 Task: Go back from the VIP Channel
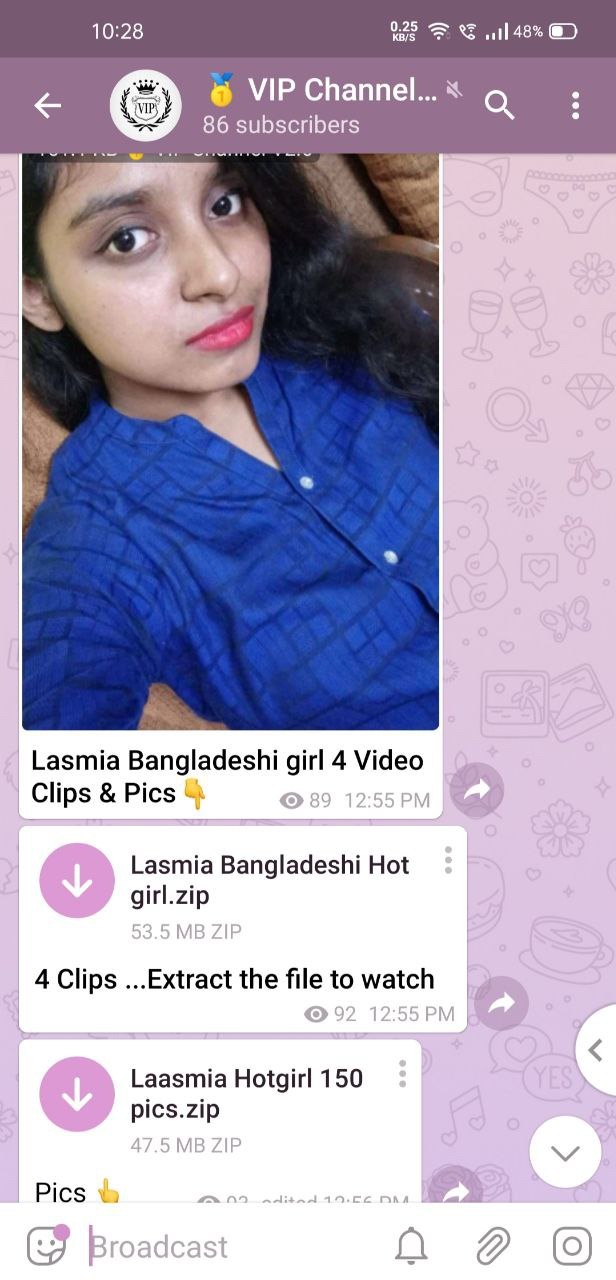click(x=48, y=106)
